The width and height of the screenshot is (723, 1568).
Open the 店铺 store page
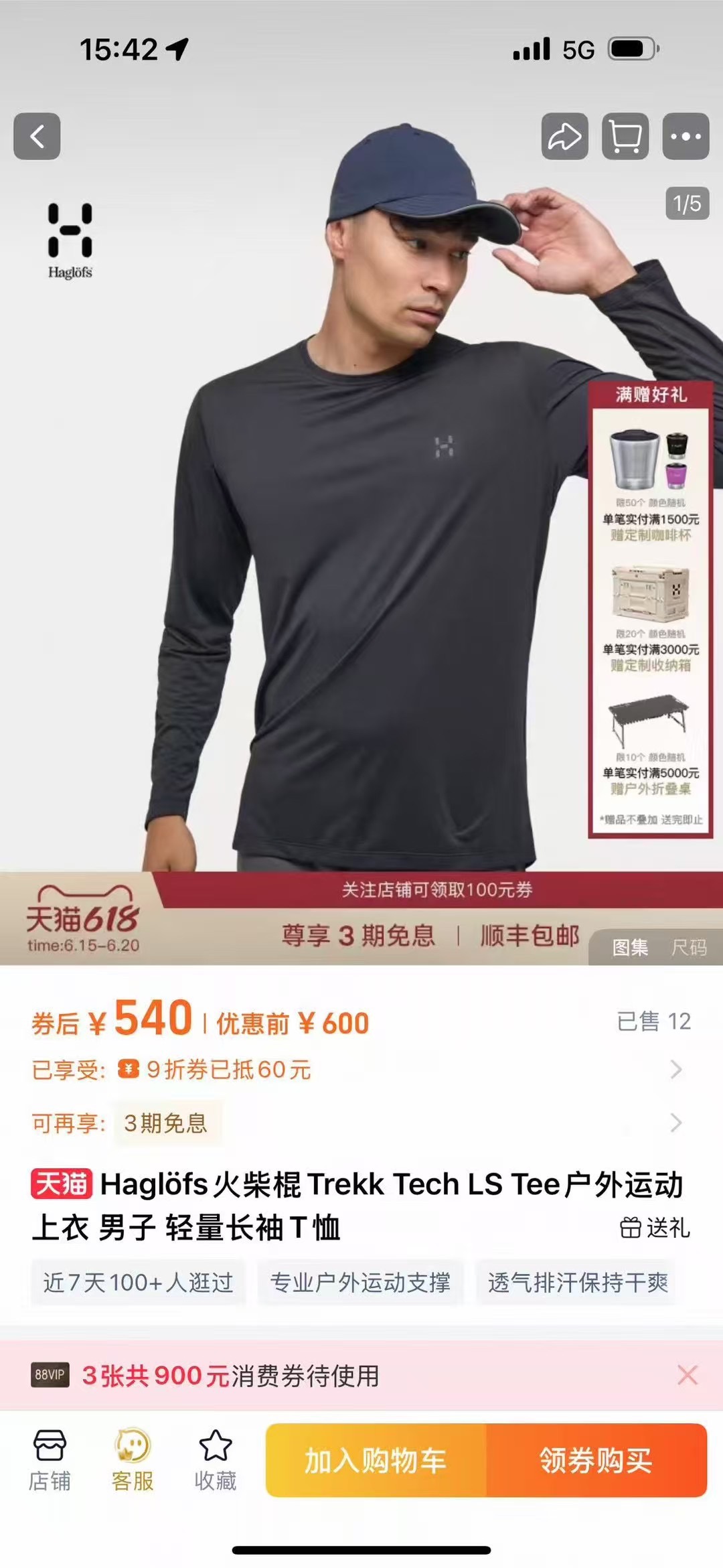(50, 1460)
